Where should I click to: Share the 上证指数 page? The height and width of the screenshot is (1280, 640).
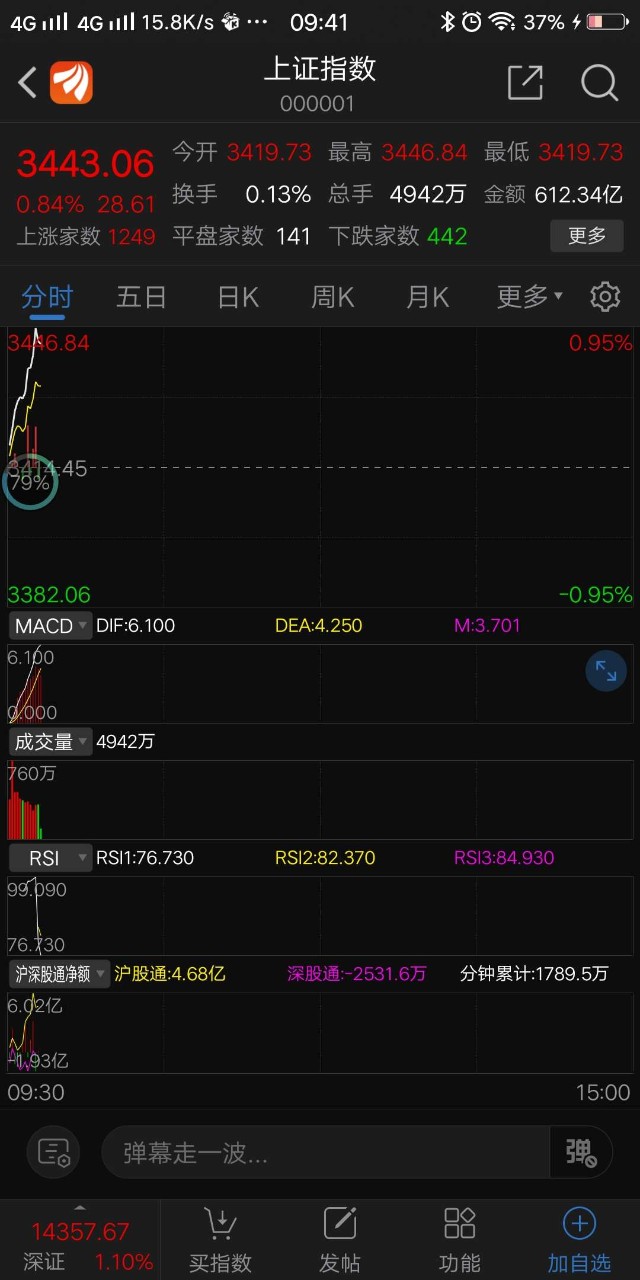tap(525, 83)
